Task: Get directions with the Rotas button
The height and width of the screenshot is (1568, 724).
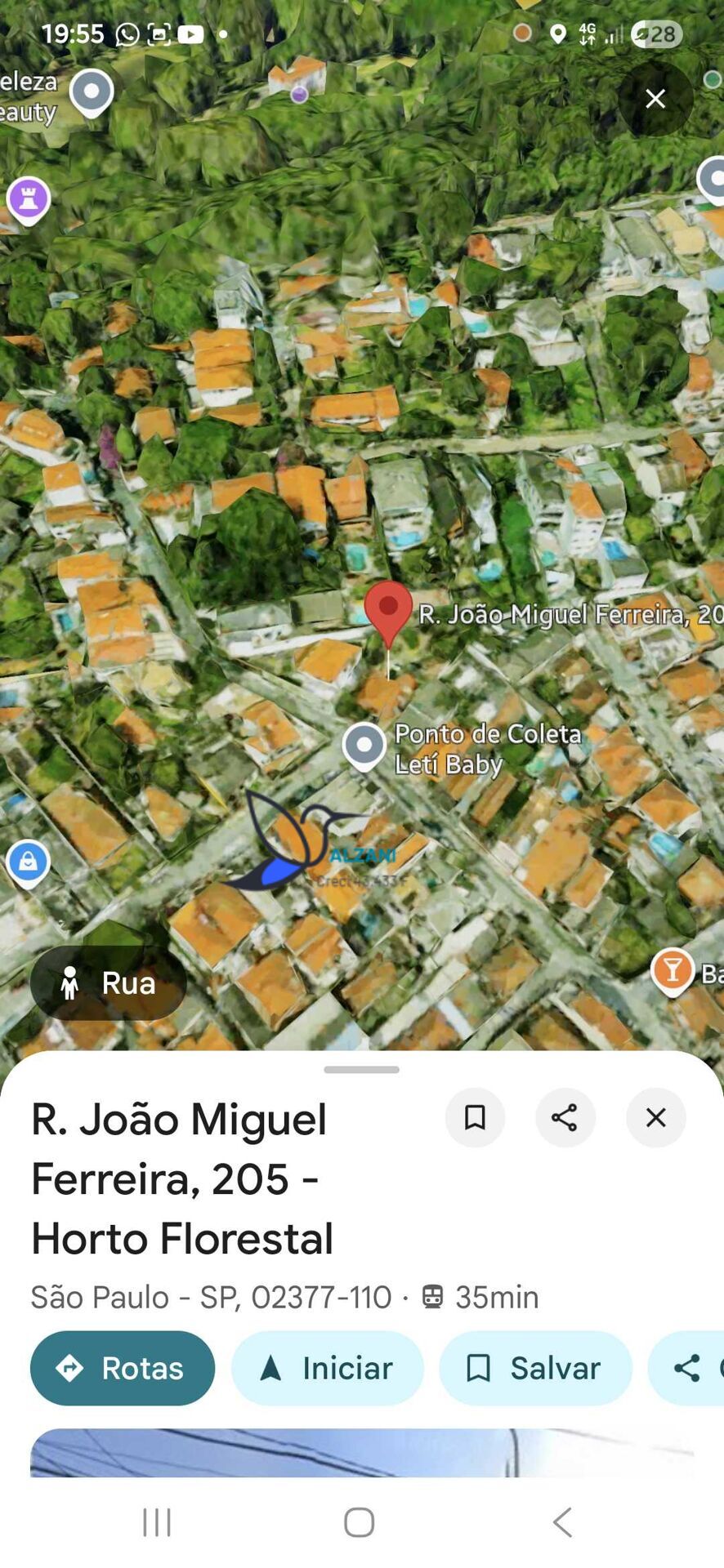Action: 123,1368
